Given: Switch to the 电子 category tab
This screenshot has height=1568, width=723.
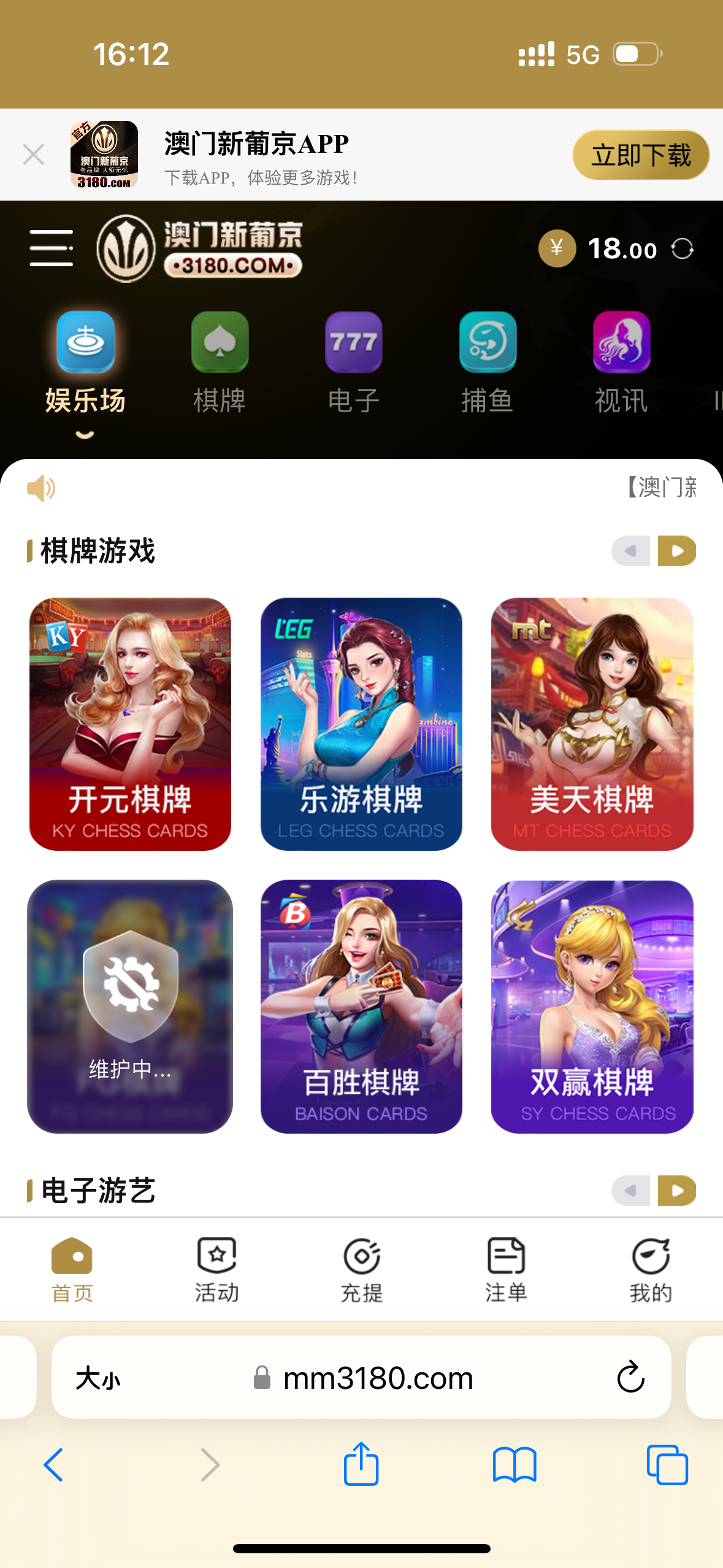Looking at the screenshot, I should 354,362.
